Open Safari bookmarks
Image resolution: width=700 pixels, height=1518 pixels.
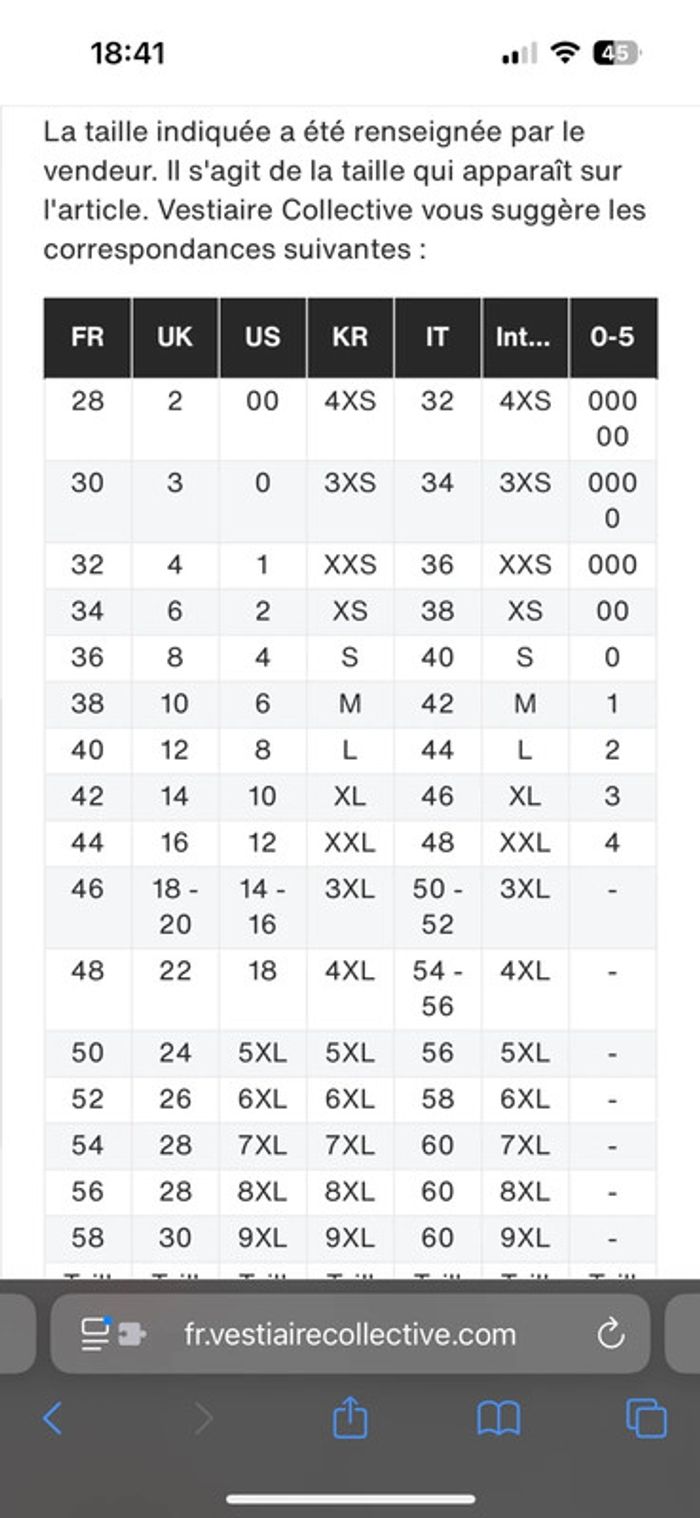[x=498, y=1418]
